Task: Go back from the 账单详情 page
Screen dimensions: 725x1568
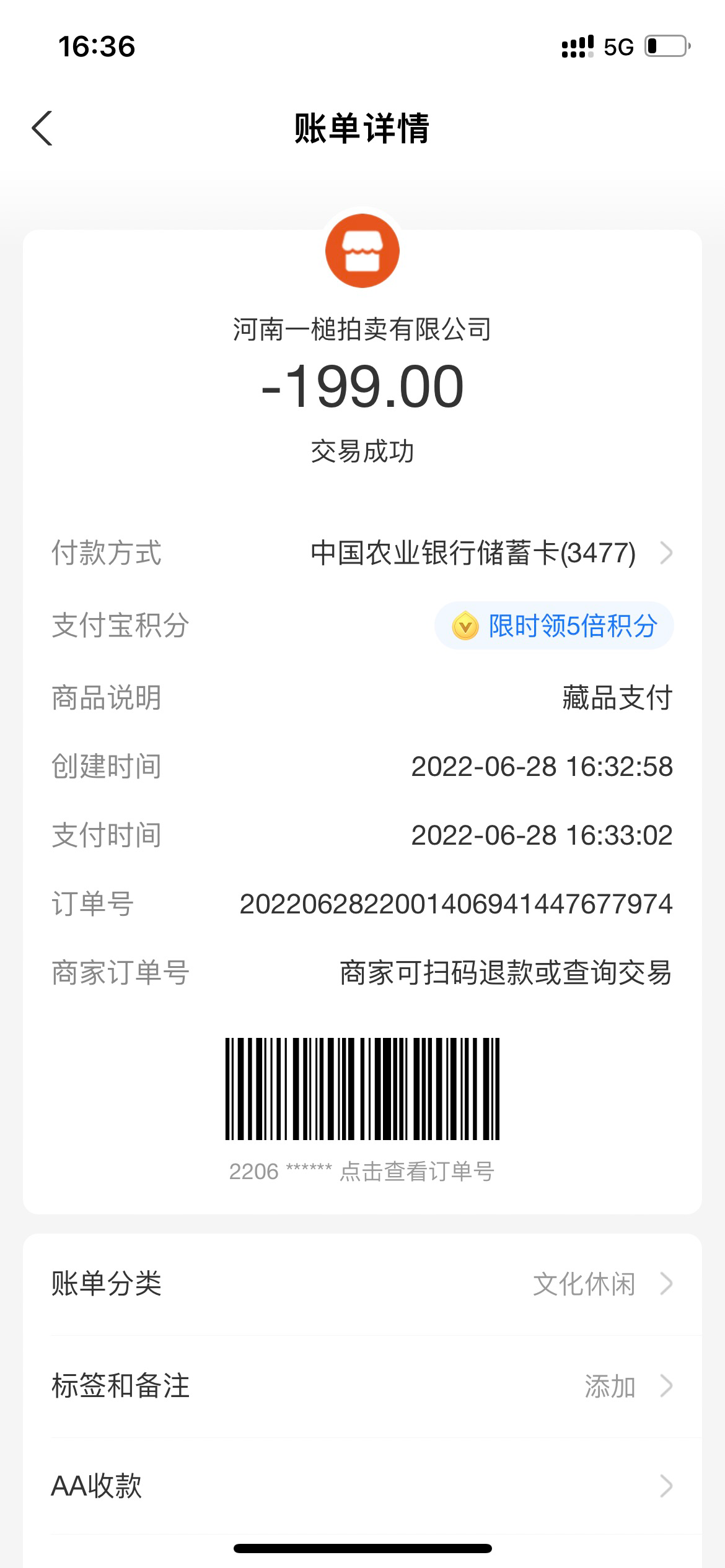Action: (x=42, y=128)
